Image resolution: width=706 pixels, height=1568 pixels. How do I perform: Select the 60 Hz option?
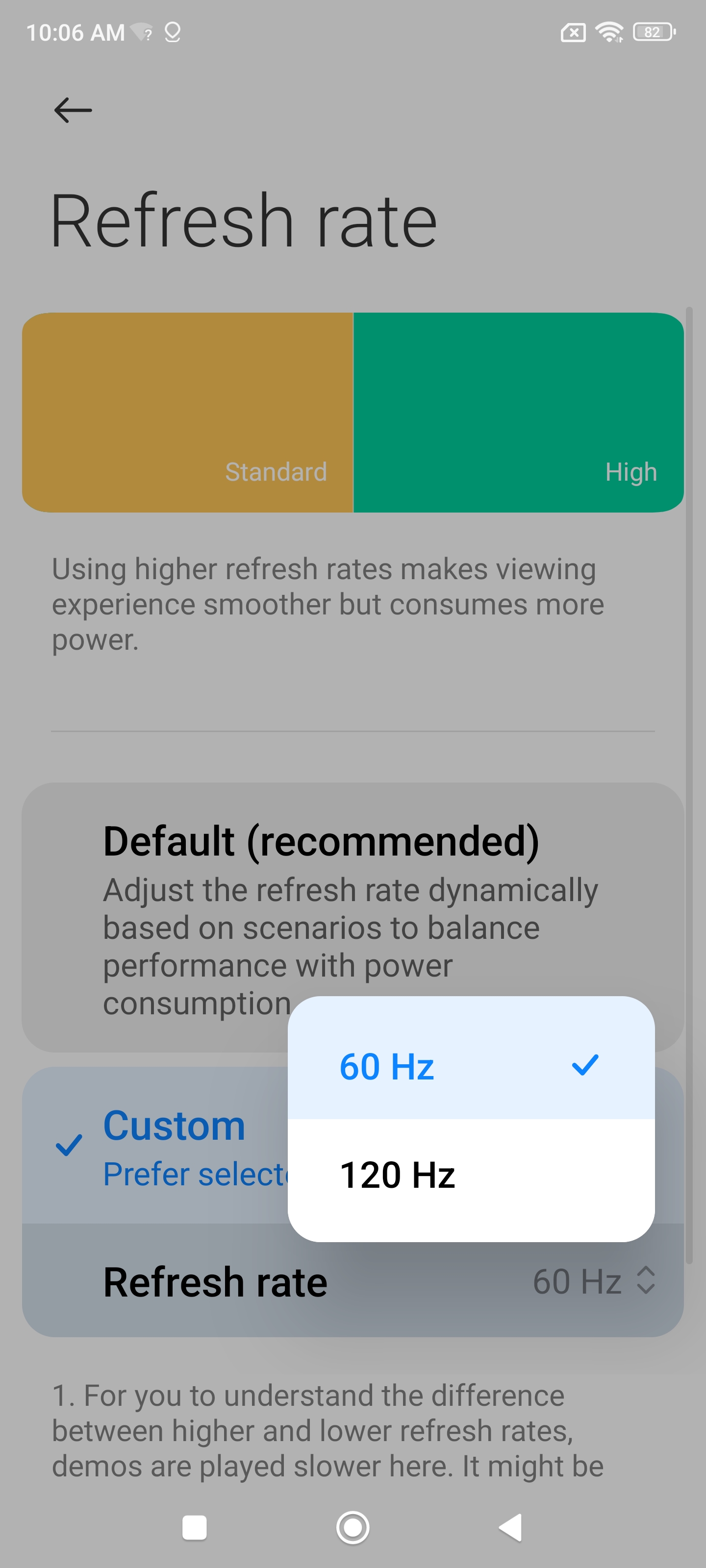point(470,1065)
